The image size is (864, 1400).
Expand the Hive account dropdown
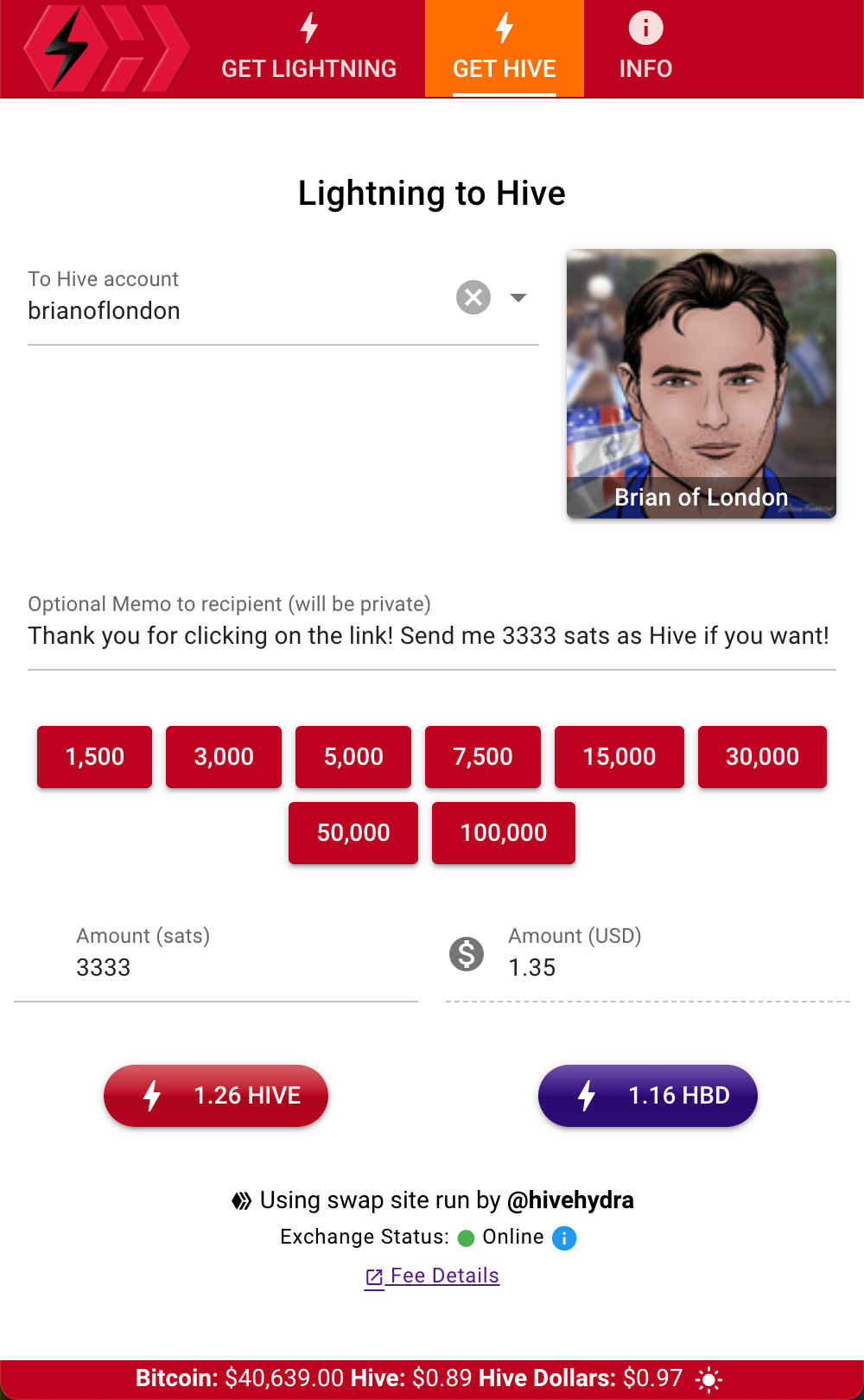(x=518, y=297)
